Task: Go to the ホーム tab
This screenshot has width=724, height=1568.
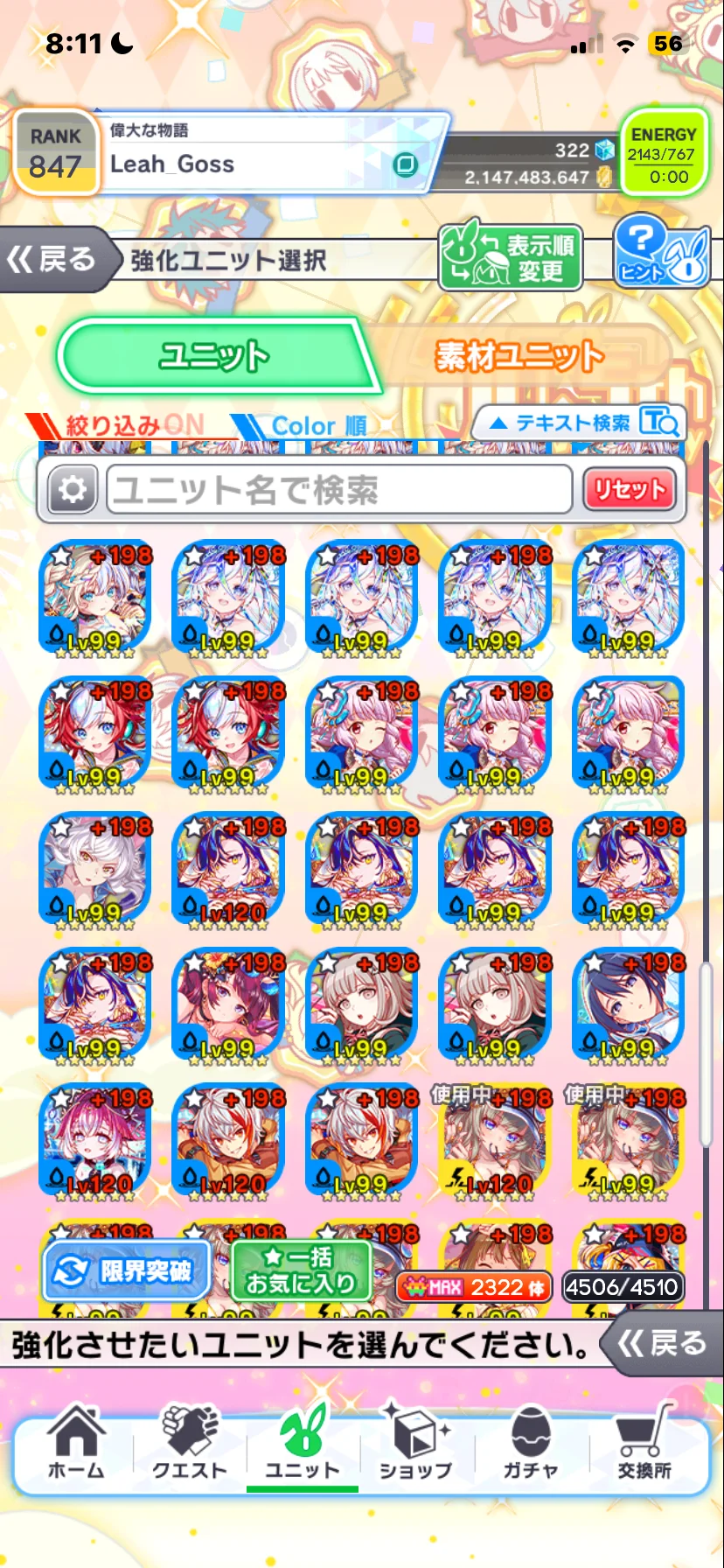Action: (x=76, y=1444)
